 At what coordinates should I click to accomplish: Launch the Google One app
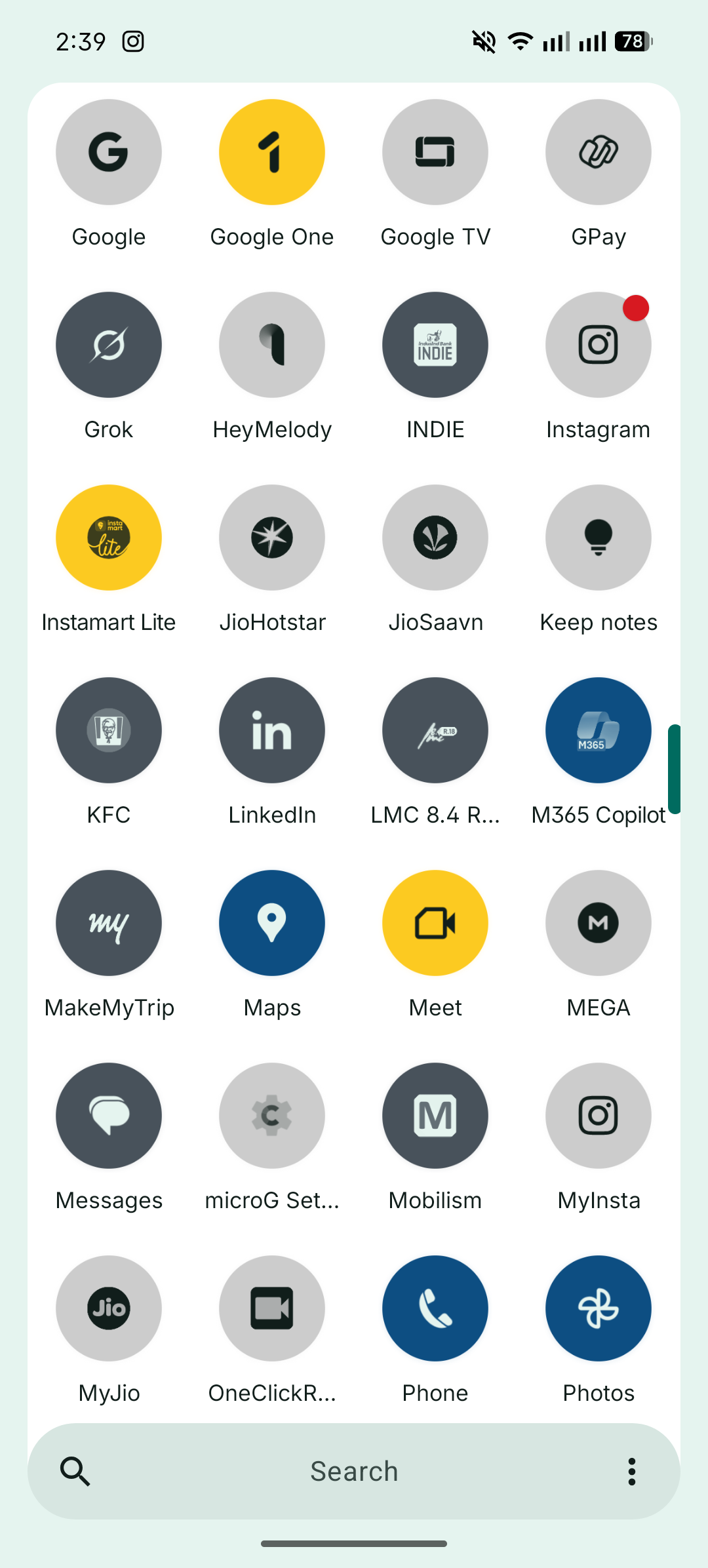[x=272, y=152]
